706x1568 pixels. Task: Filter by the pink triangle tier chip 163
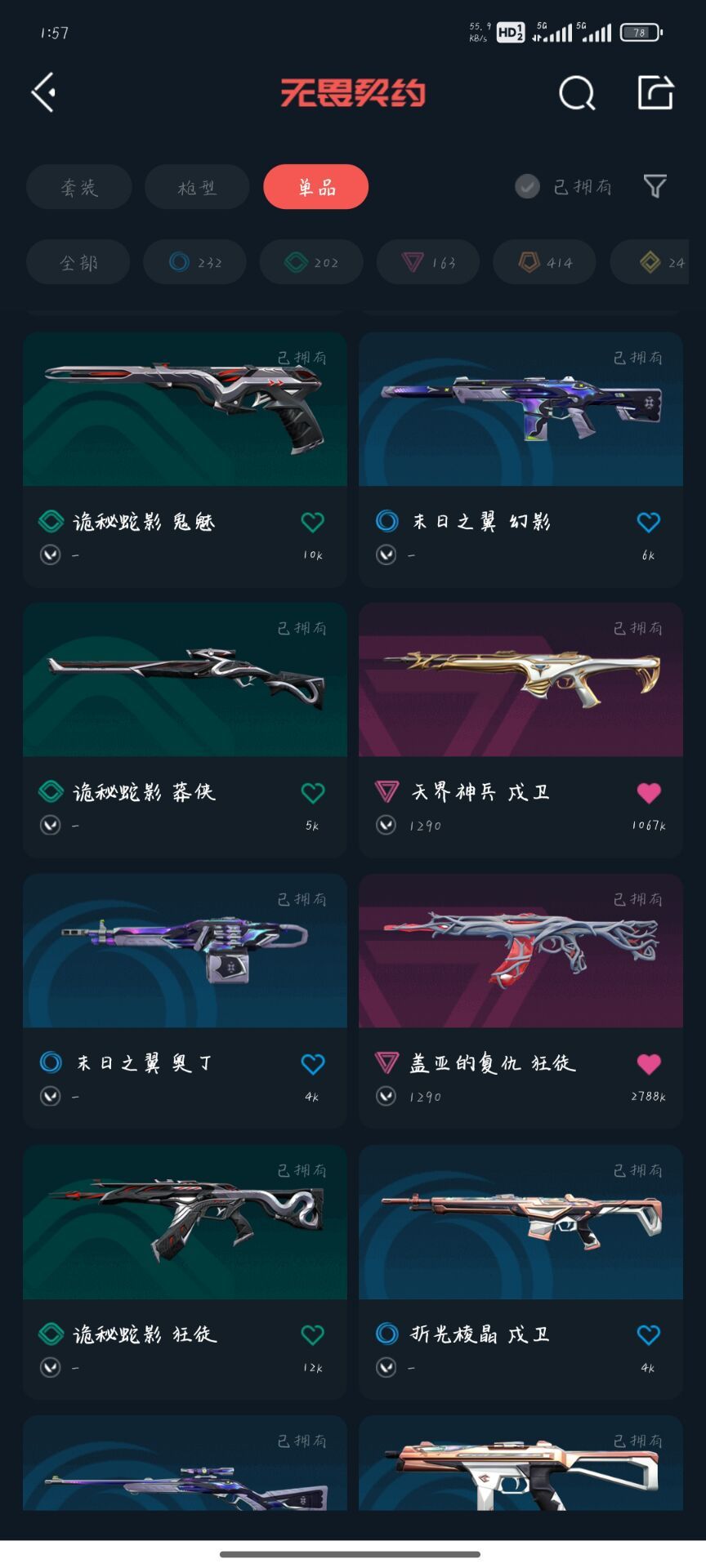click(428, 262)
